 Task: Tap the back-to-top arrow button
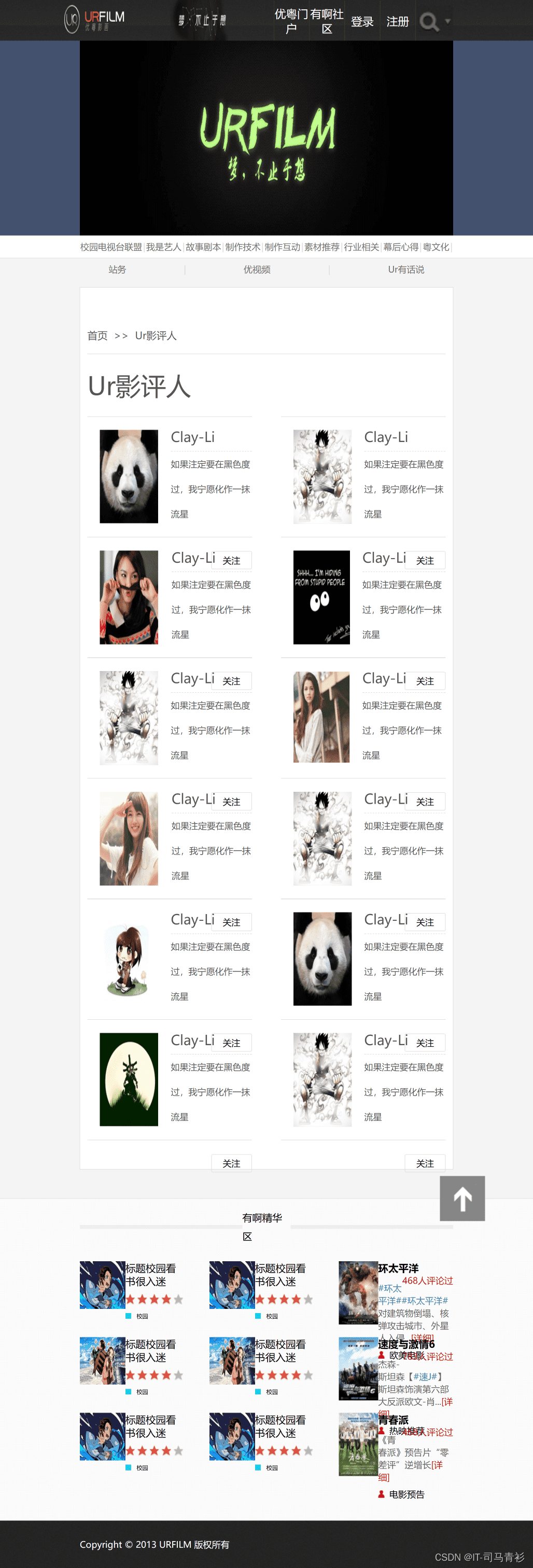click(x=462, y=1198)
